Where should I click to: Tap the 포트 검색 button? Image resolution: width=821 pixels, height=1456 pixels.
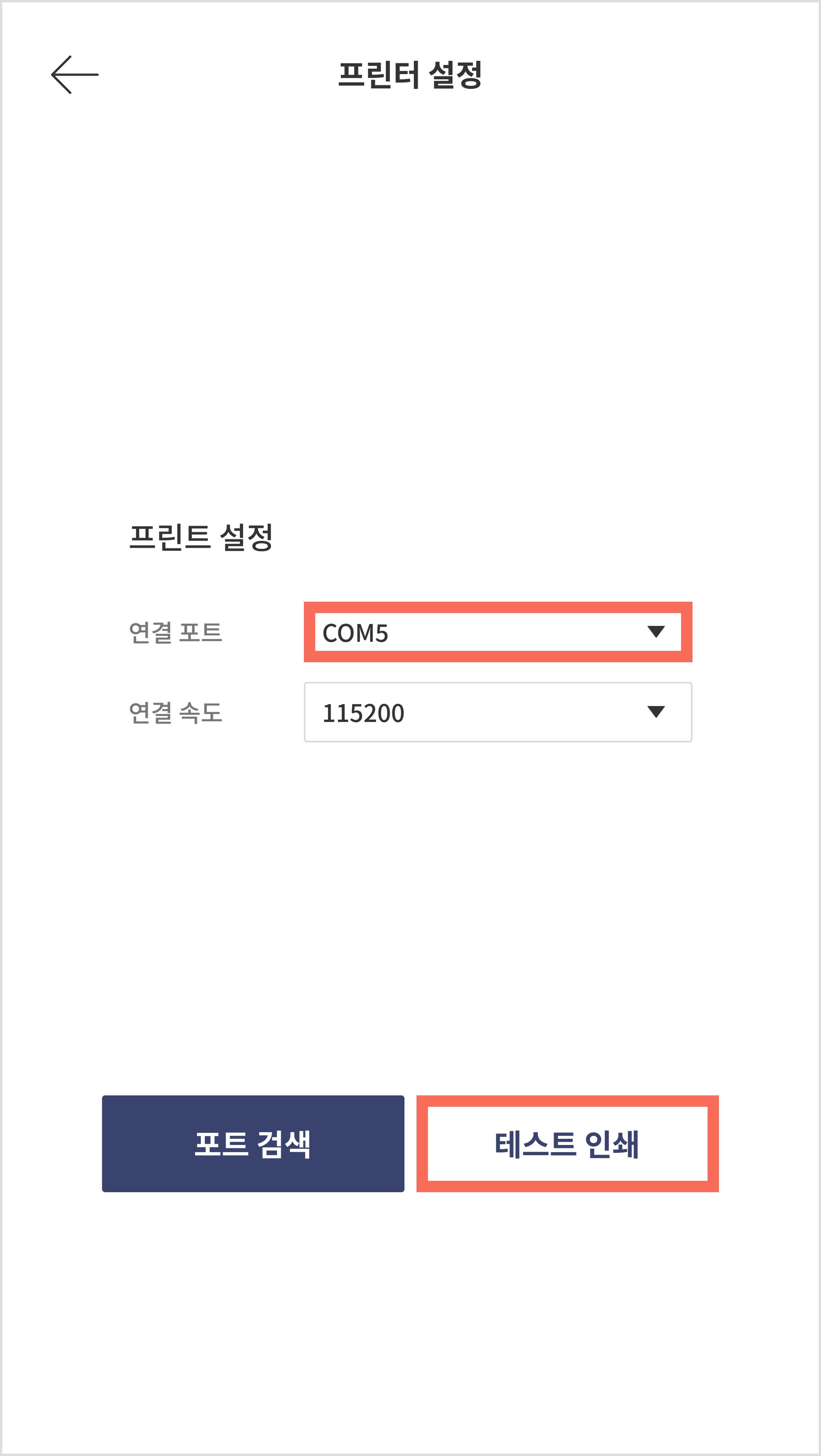click(x=253, y=1144)
